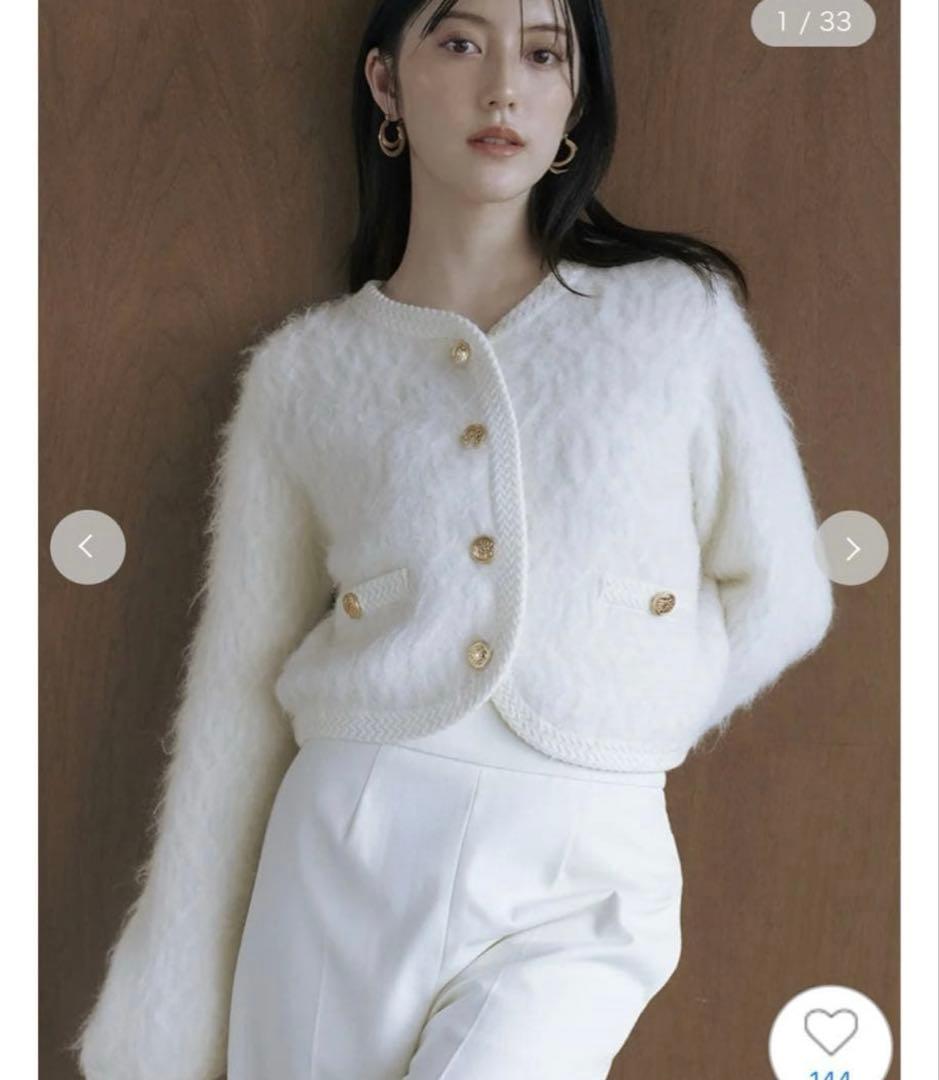
Task: Like this item with the heart
Action: 831,1032
